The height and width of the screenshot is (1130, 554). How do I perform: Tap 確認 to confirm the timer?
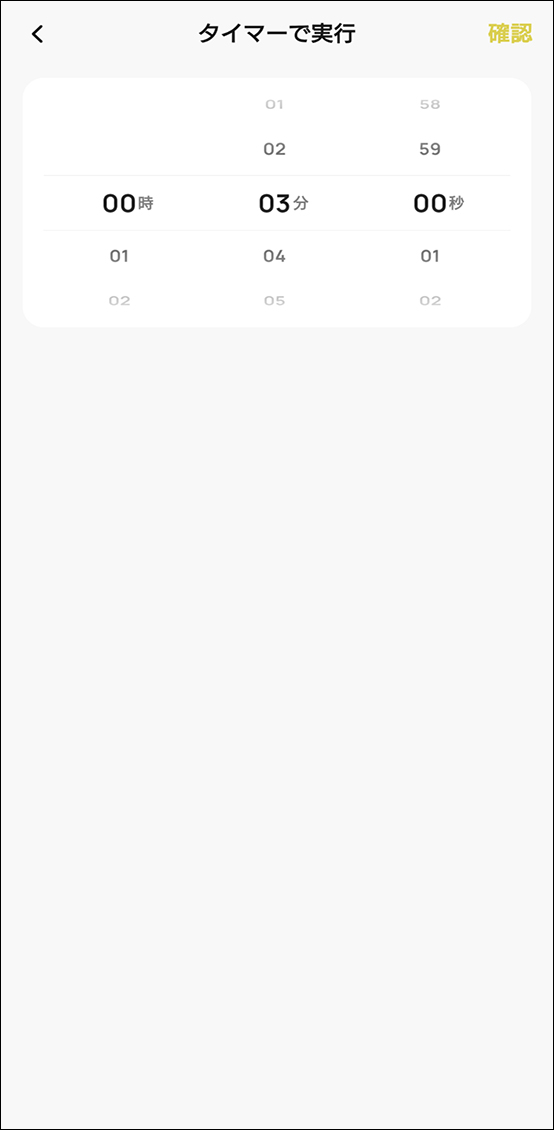click(x=509, y=34)
